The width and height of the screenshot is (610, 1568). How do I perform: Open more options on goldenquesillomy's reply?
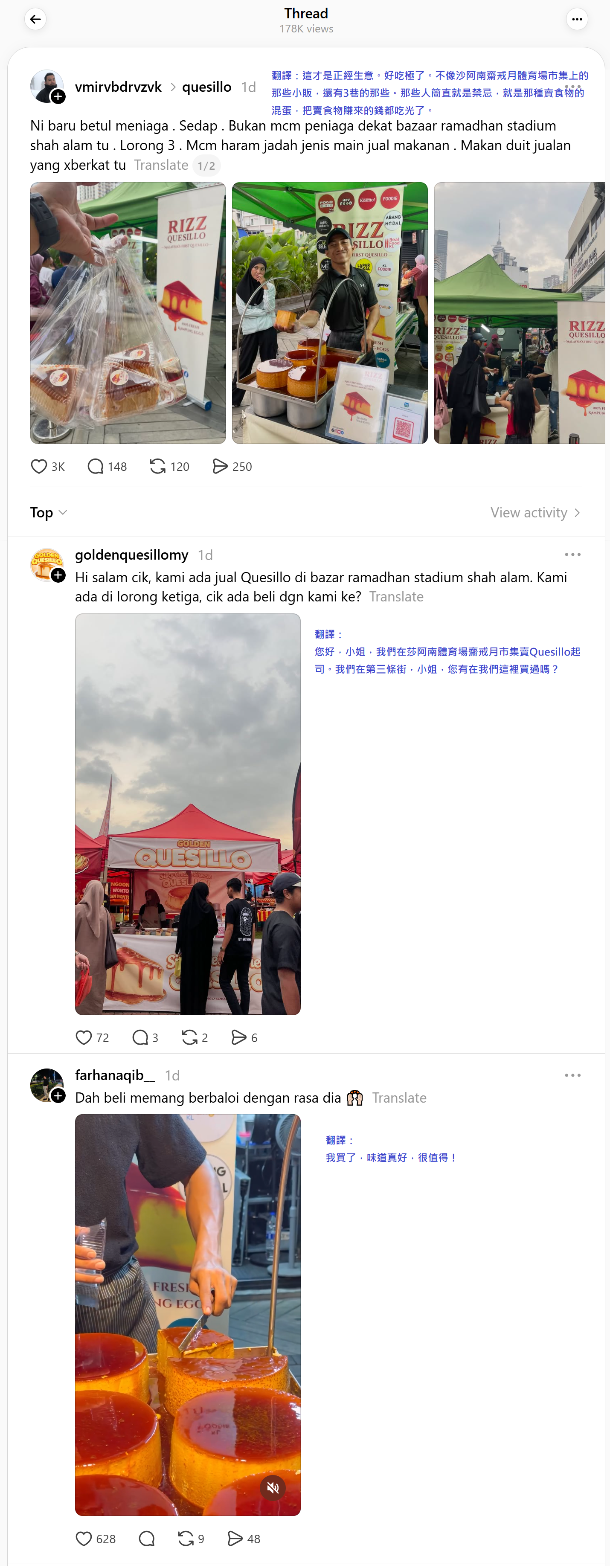[x=572, y=555]
